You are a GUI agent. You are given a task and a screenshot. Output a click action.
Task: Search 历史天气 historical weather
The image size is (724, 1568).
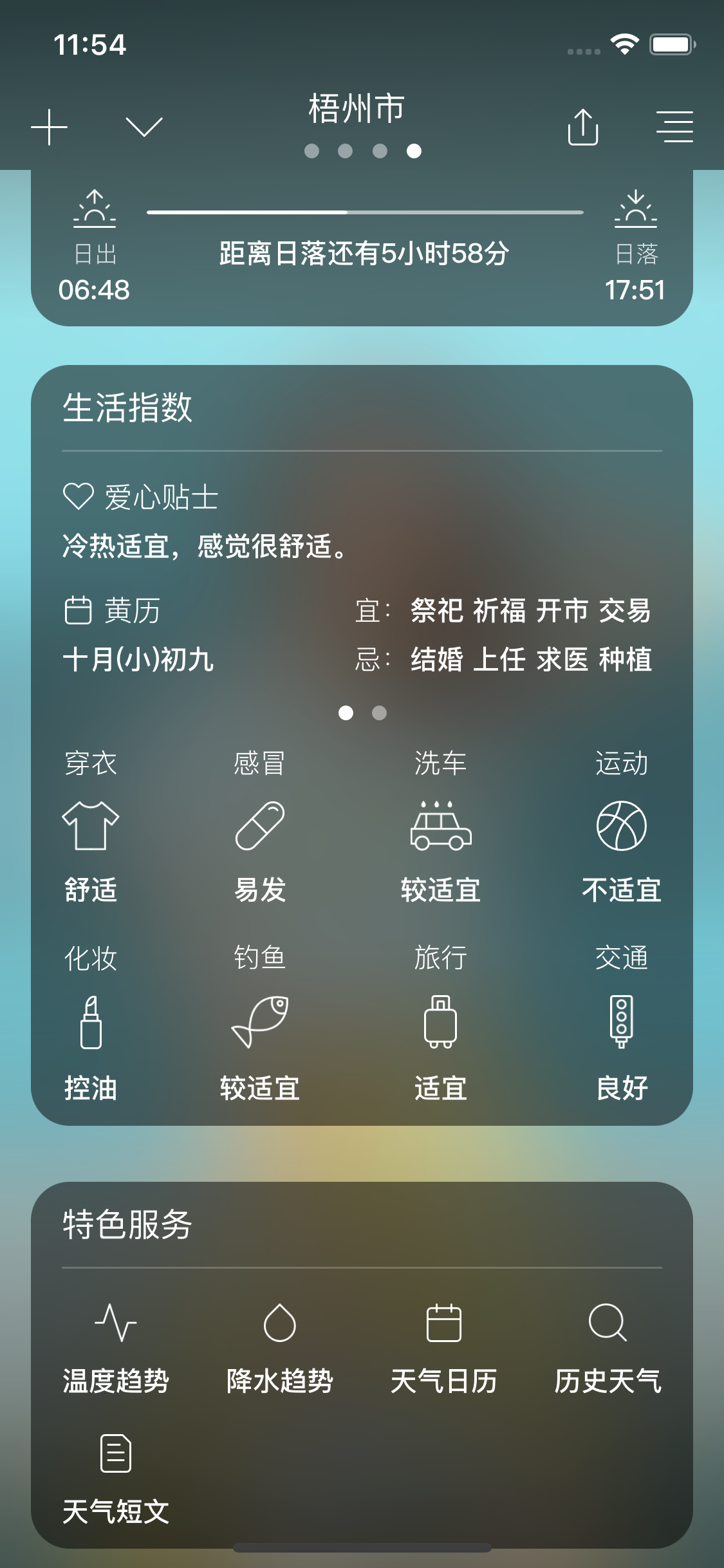(608, 1349)
